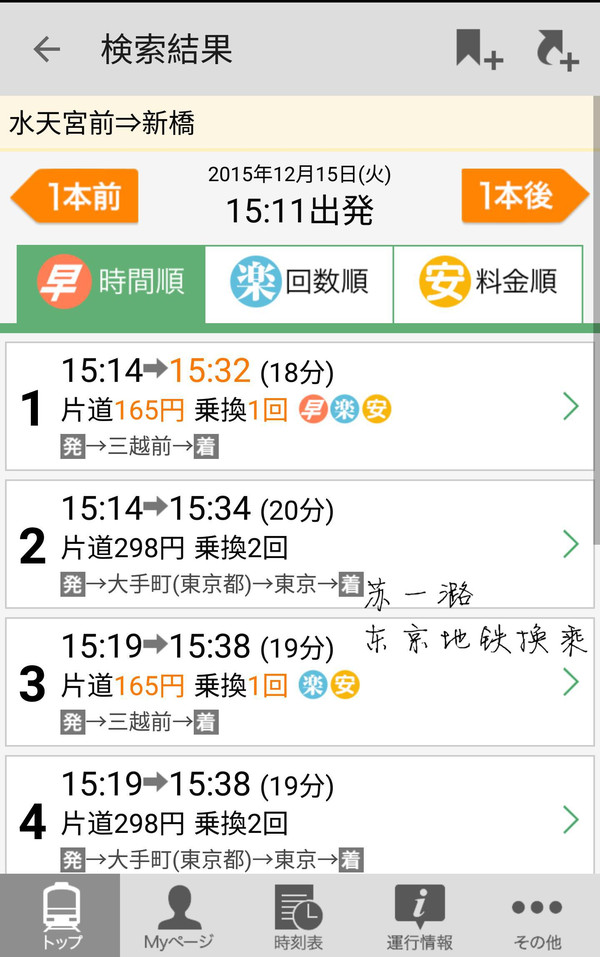
Task: Check 運行情報 service status tab
Action: coord(419,916)
